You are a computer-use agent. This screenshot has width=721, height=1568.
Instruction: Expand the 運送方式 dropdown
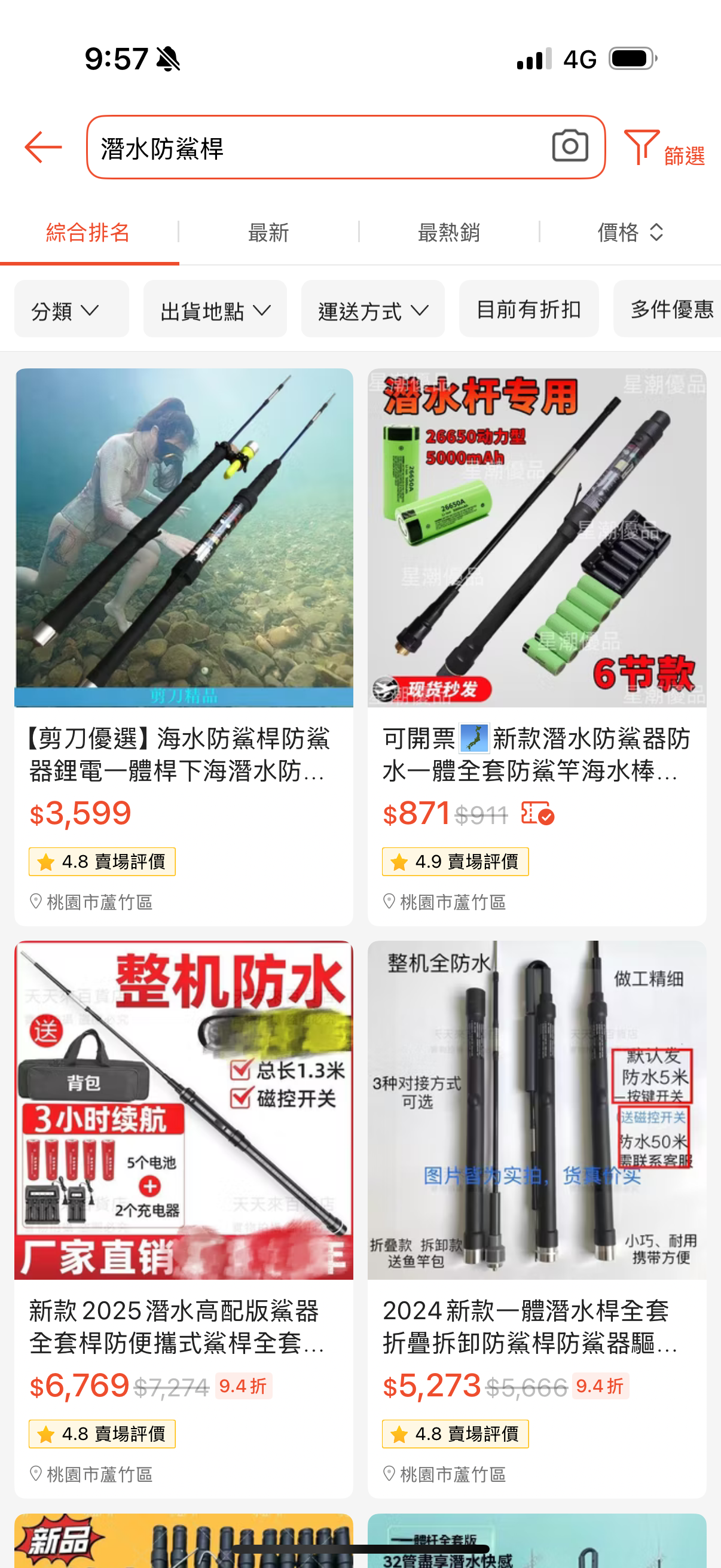[x=372, y=310]
